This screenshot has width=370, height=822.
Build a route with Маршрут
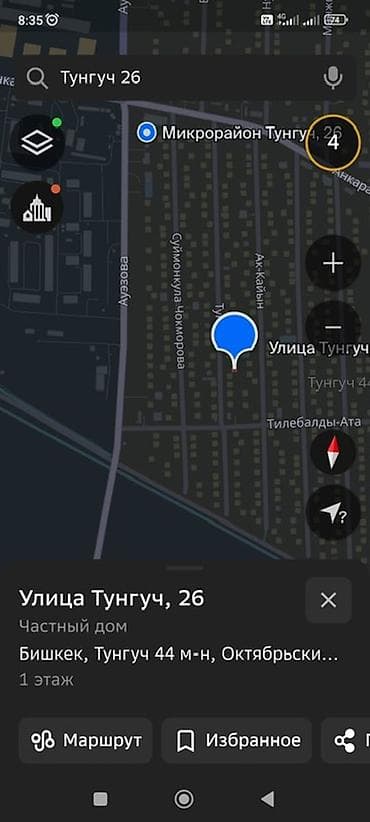click(86, 740)
